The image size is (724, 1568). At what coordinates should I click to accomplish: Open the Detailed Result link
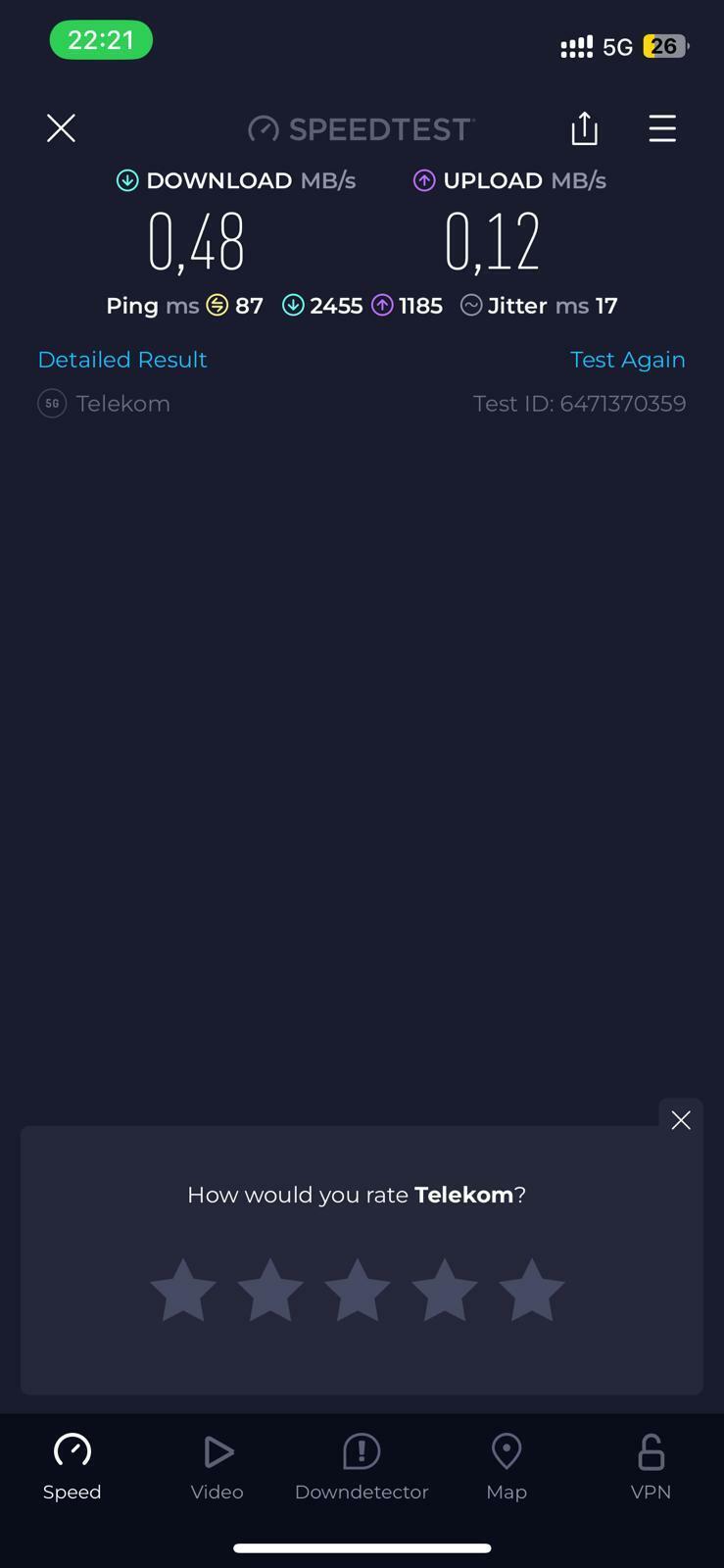[x=122, y=360]
